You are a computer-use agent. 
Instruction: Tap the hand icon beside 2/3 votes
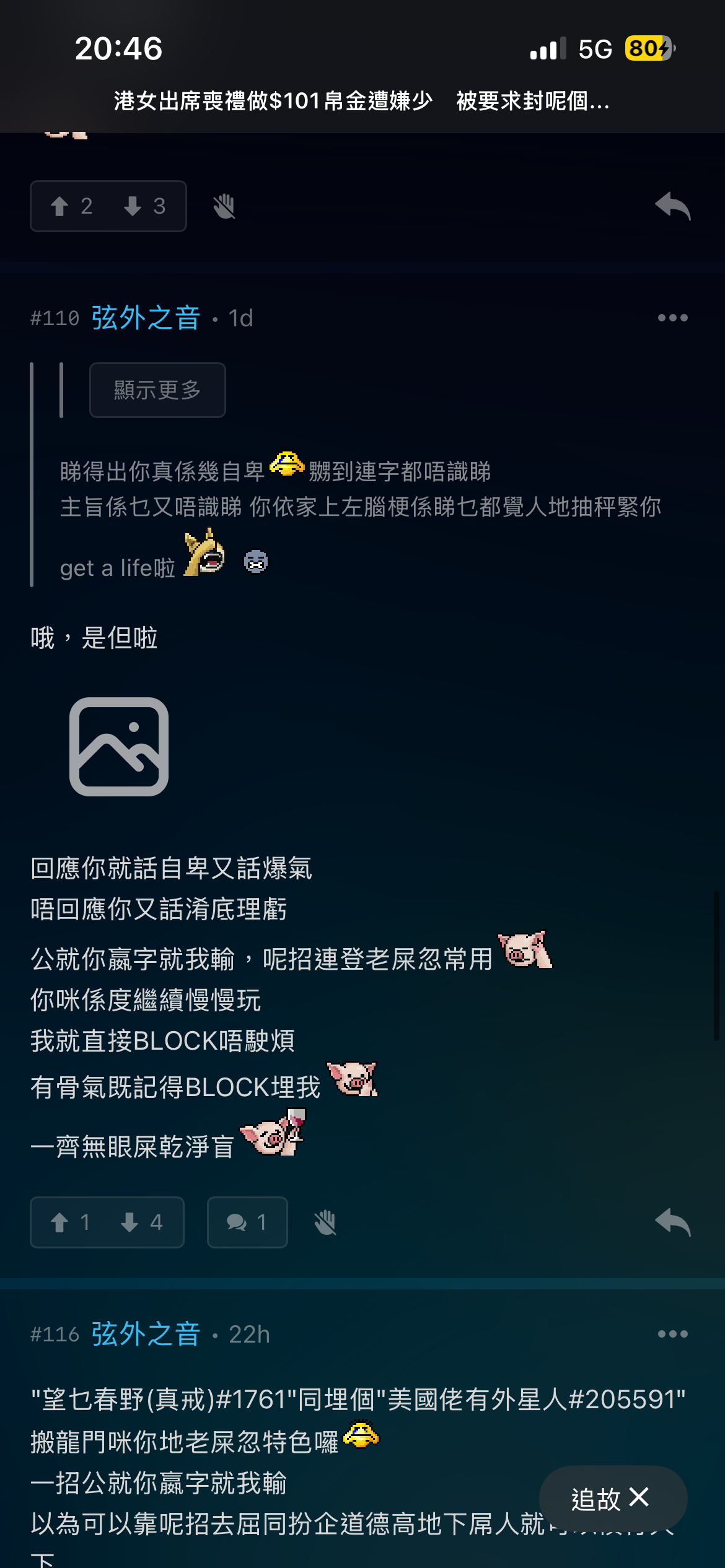click(x=224, y=206)
